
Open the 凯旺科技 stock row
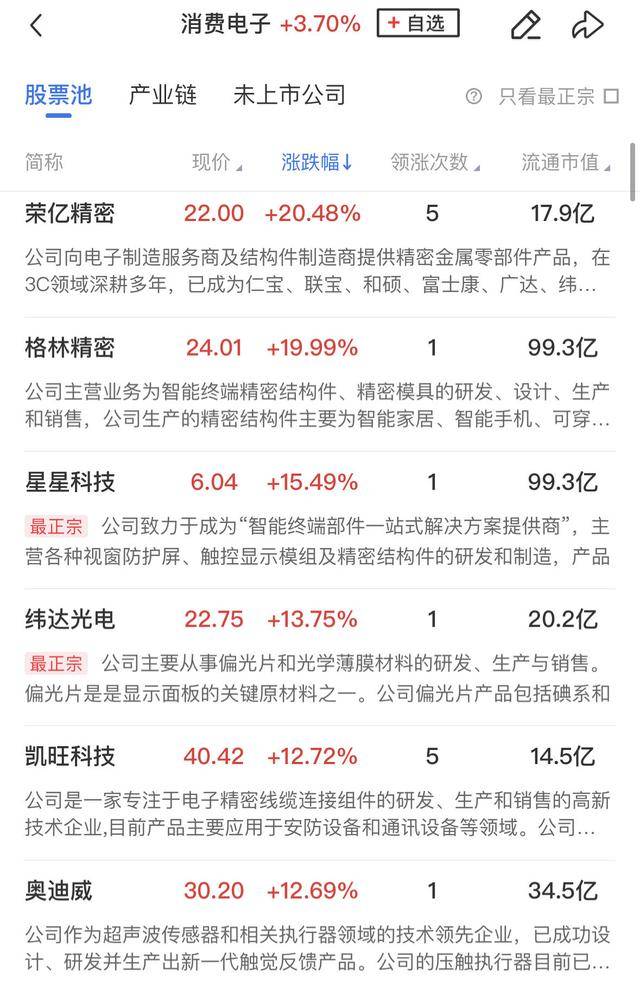70,755
